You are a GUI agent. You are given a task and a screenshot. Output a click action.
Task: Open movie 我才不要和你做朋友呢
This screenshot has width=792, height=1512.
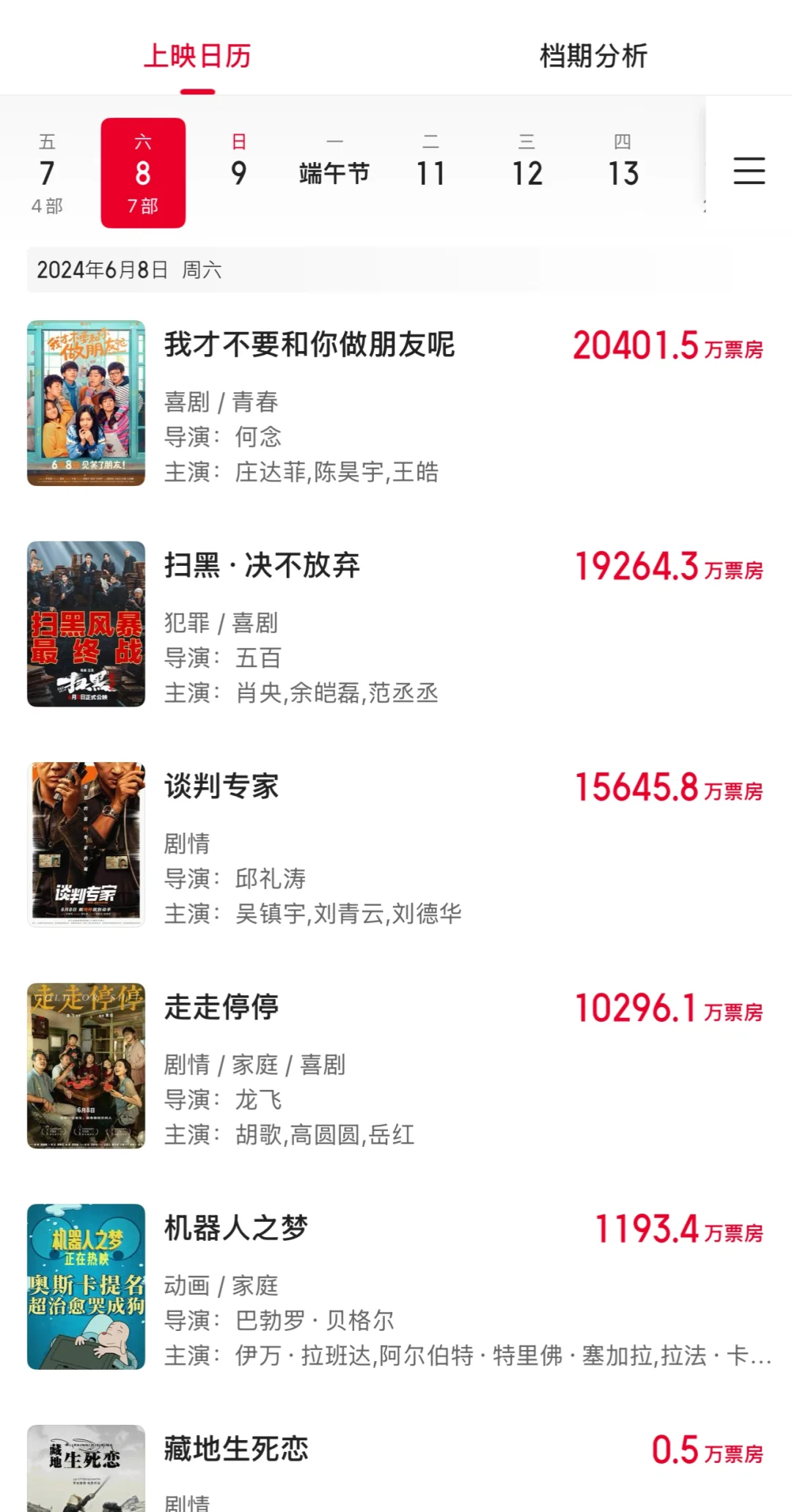[x=309, y=344]
